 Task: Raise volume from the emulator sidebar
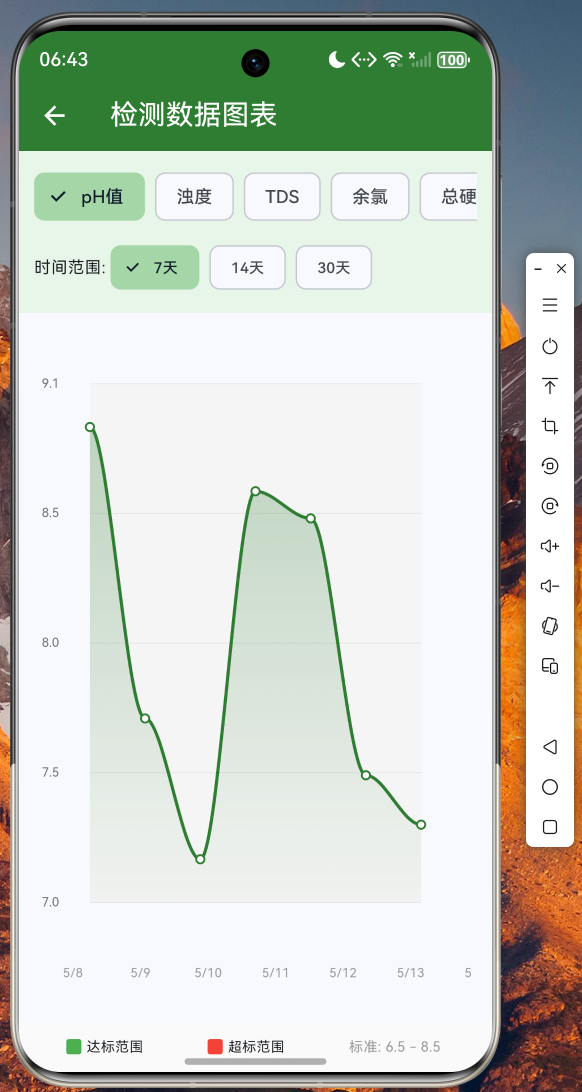(550, 546)
